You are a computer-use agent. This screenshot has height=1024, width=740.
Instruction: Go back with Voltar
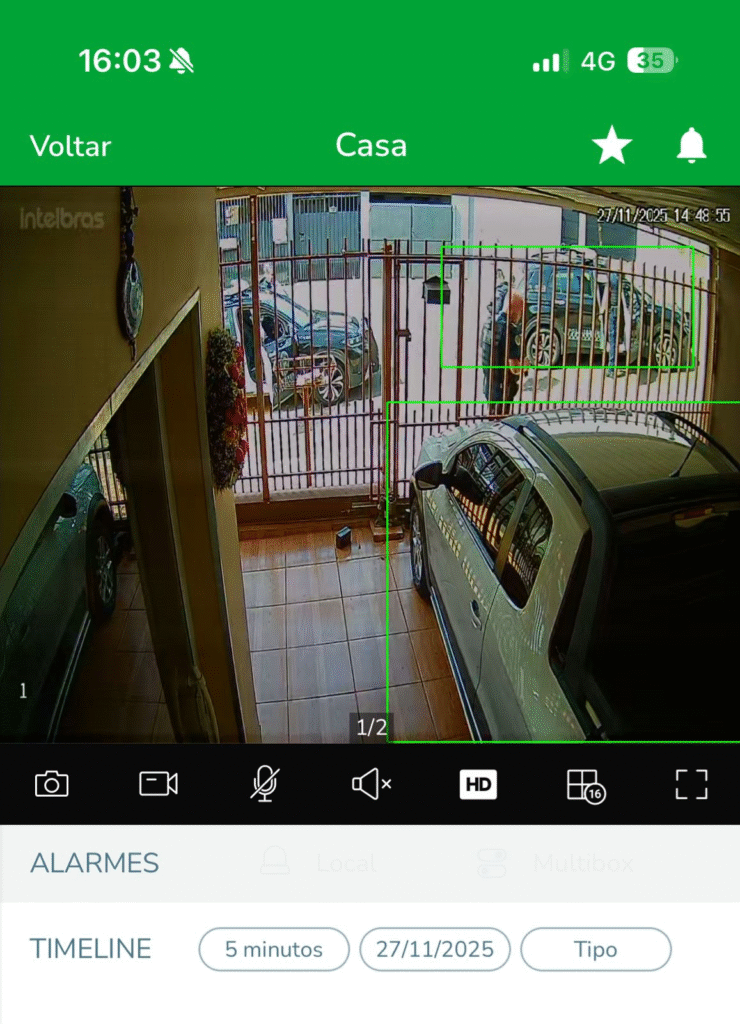pos(70,146)
